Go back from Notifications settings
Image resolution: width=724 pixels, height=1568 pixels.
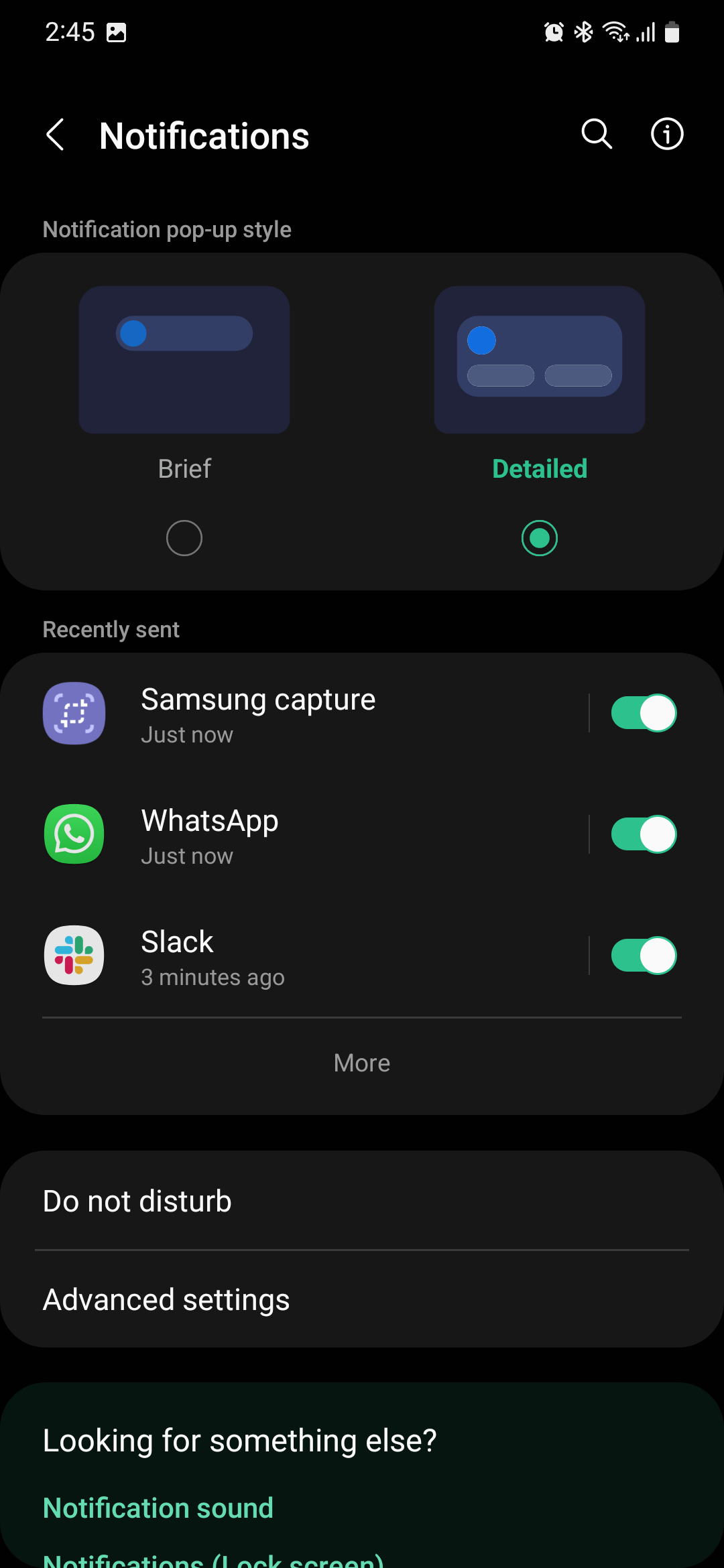click(x=56, y=135)
